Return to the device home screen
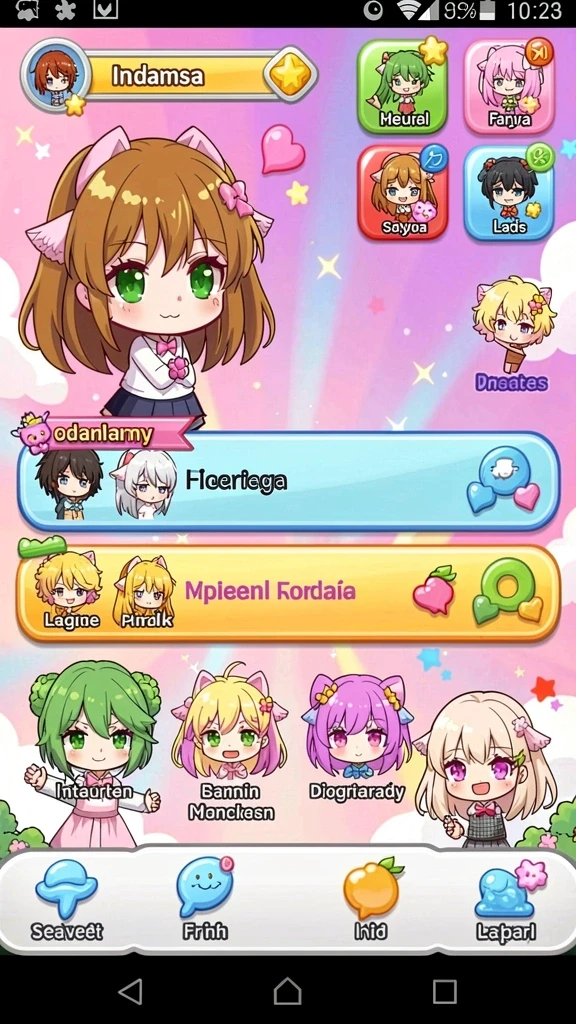Image resolution: width=576 pixels, height=1024 pixels. point(287,991)
